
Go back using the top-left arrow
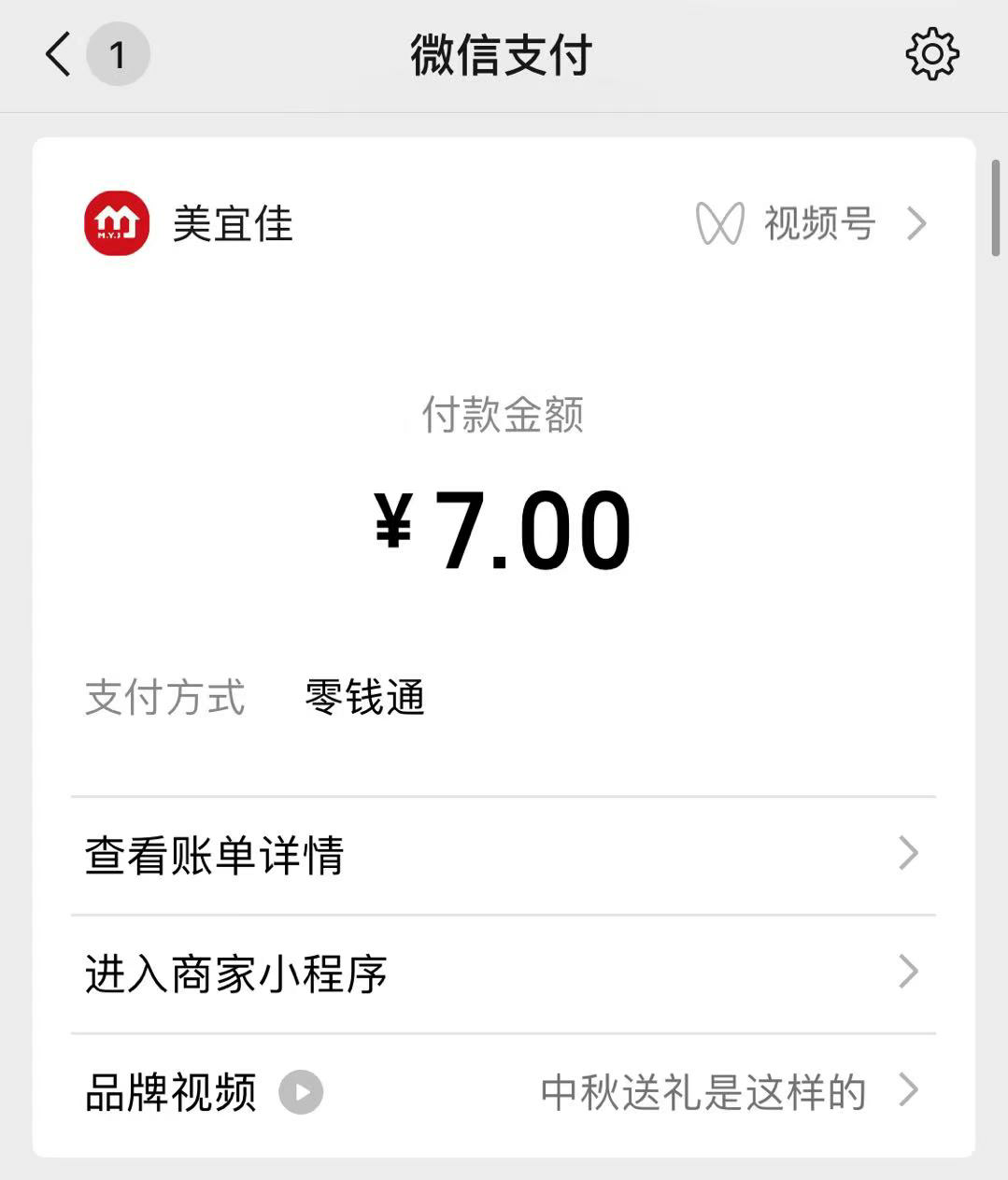click(x=58, y=54)
